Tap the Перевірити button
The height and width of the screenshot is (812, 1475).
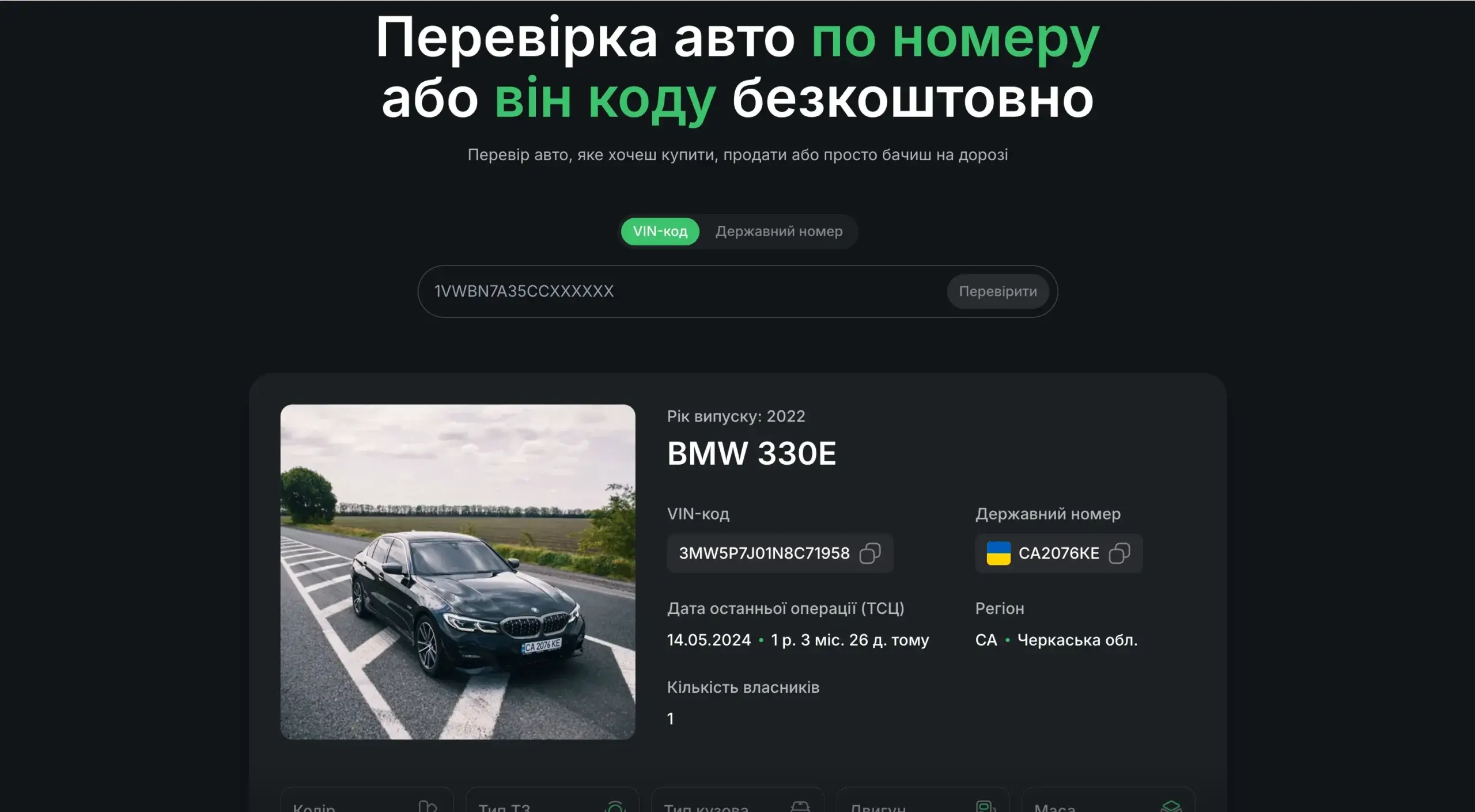click(x=997, y=291)
